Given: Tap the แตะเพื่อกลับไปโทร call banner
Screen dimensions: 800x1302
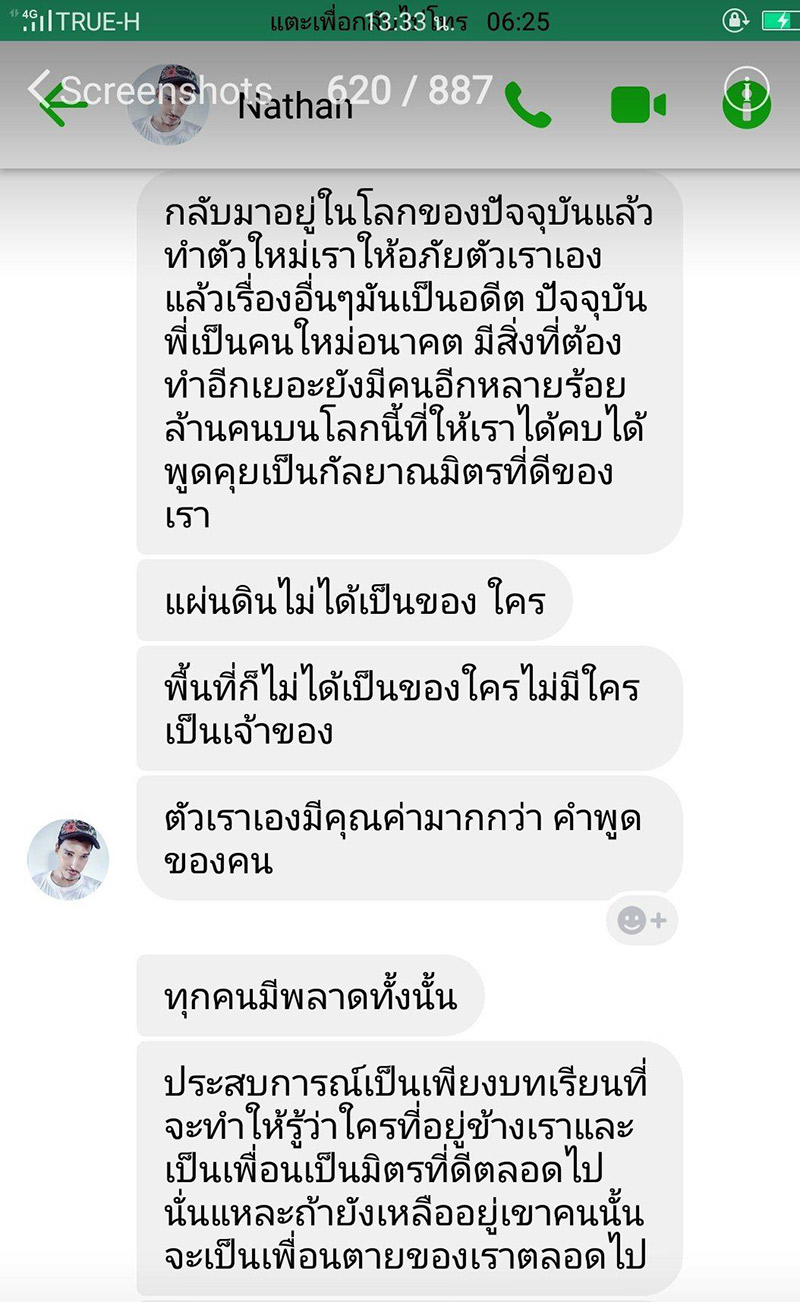Looking at the screenshot, I should 365,20.
